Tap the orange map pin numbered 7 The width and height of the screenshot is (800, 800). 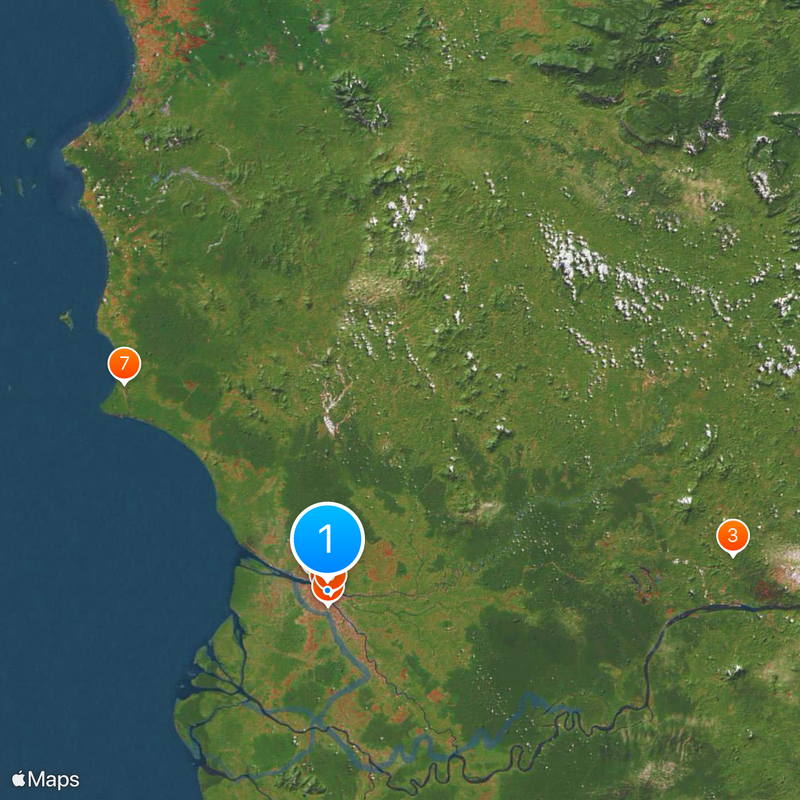coord(124,364)
